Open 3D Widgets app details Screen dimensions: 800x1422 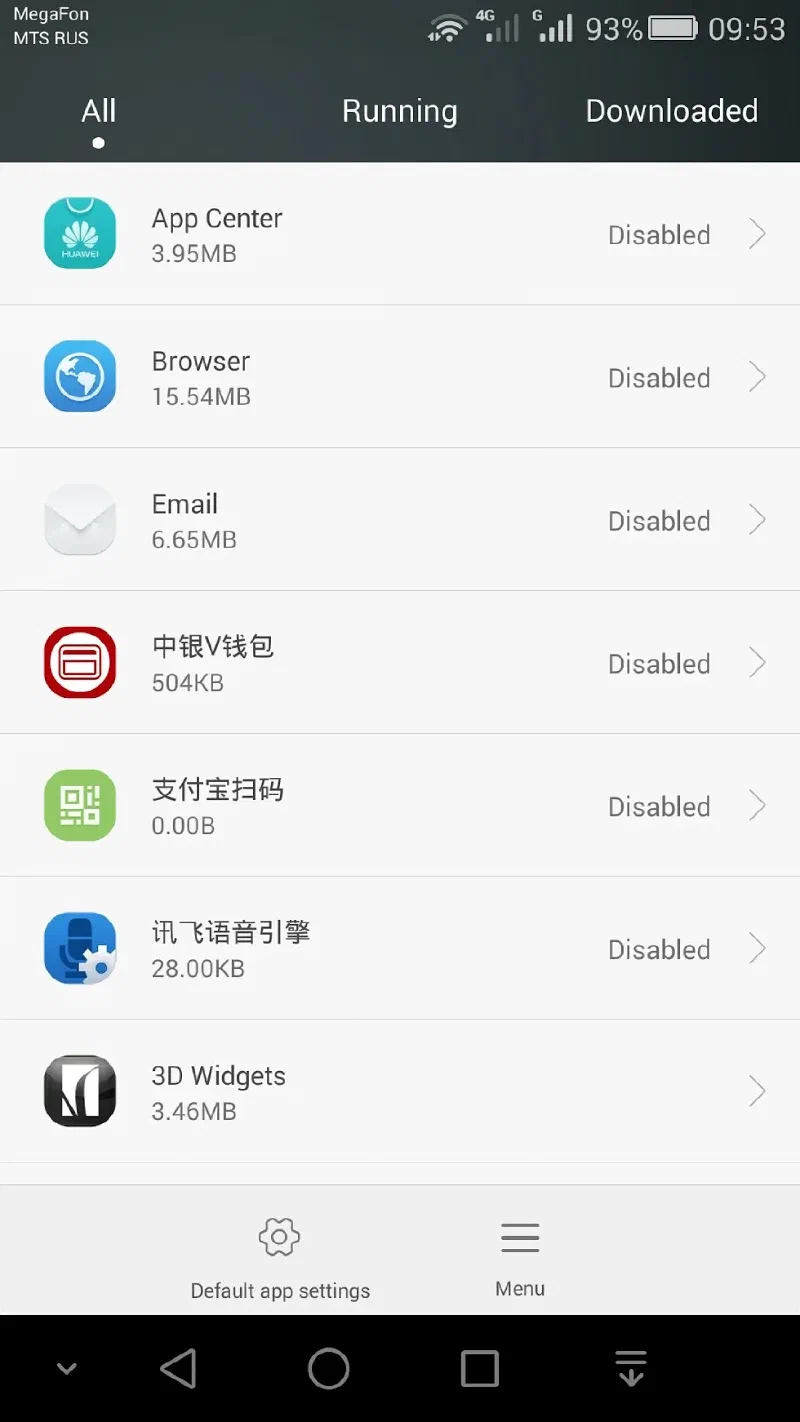(400, 1091)
